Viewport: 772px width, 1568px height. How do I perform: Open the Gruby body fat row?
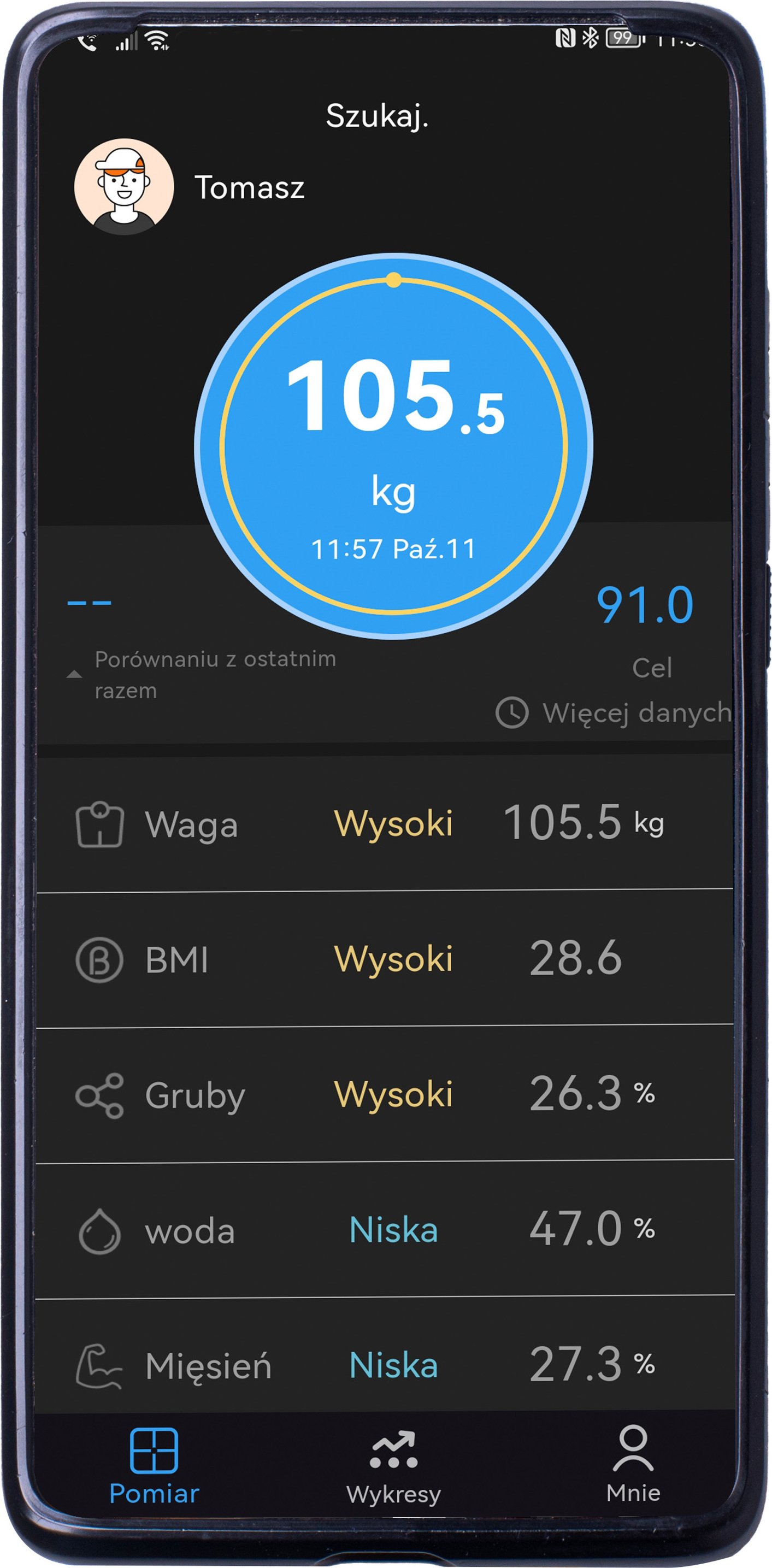pos(385,1094)
